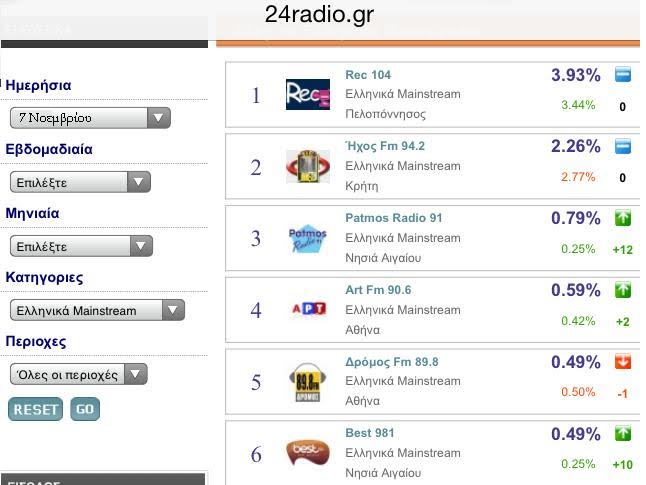646x485 pixels.
Task: Open the Ήχος Fm 94.2 station entry
Action: coord(385,146)
